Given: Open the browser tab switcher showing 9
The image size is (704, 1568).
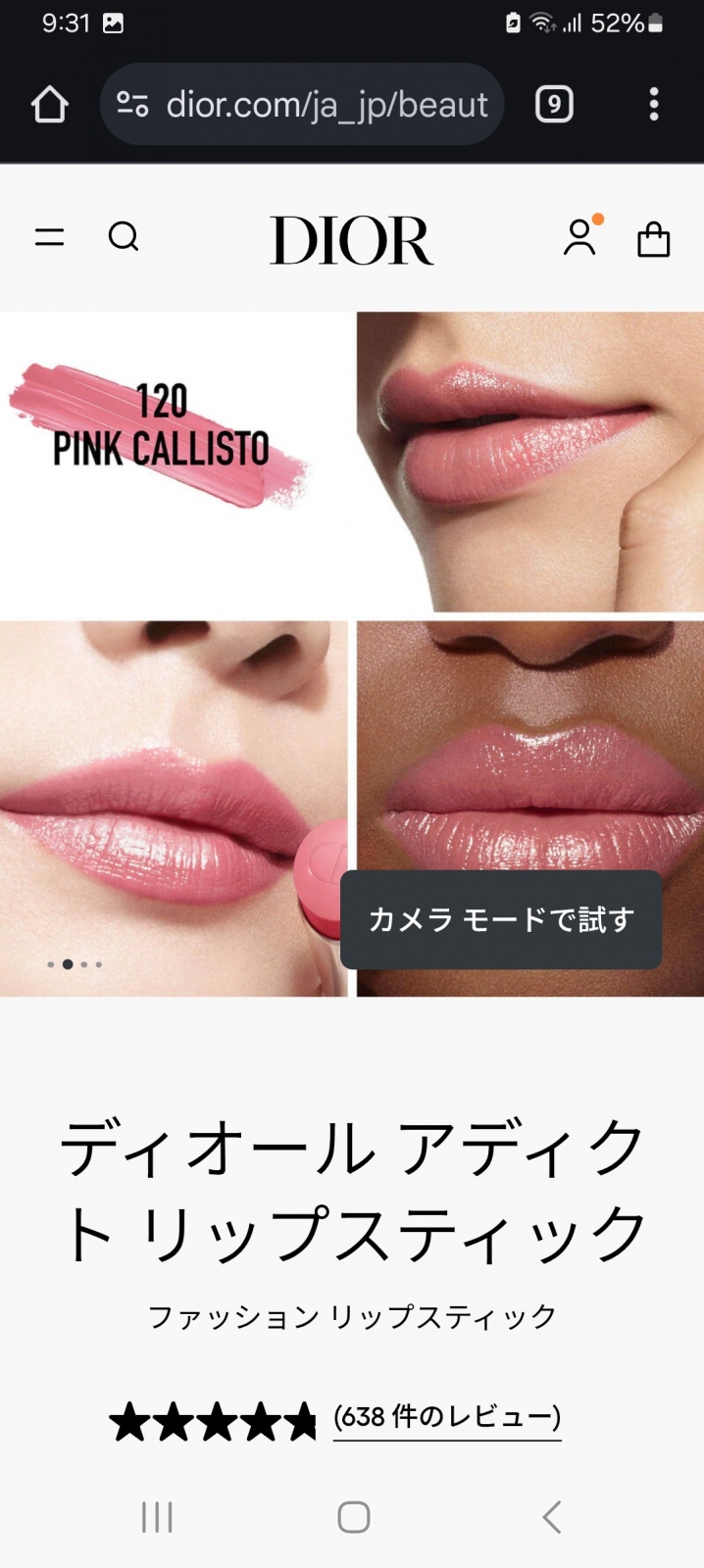Looking at the screenshot, I should [x=554, y=104].
